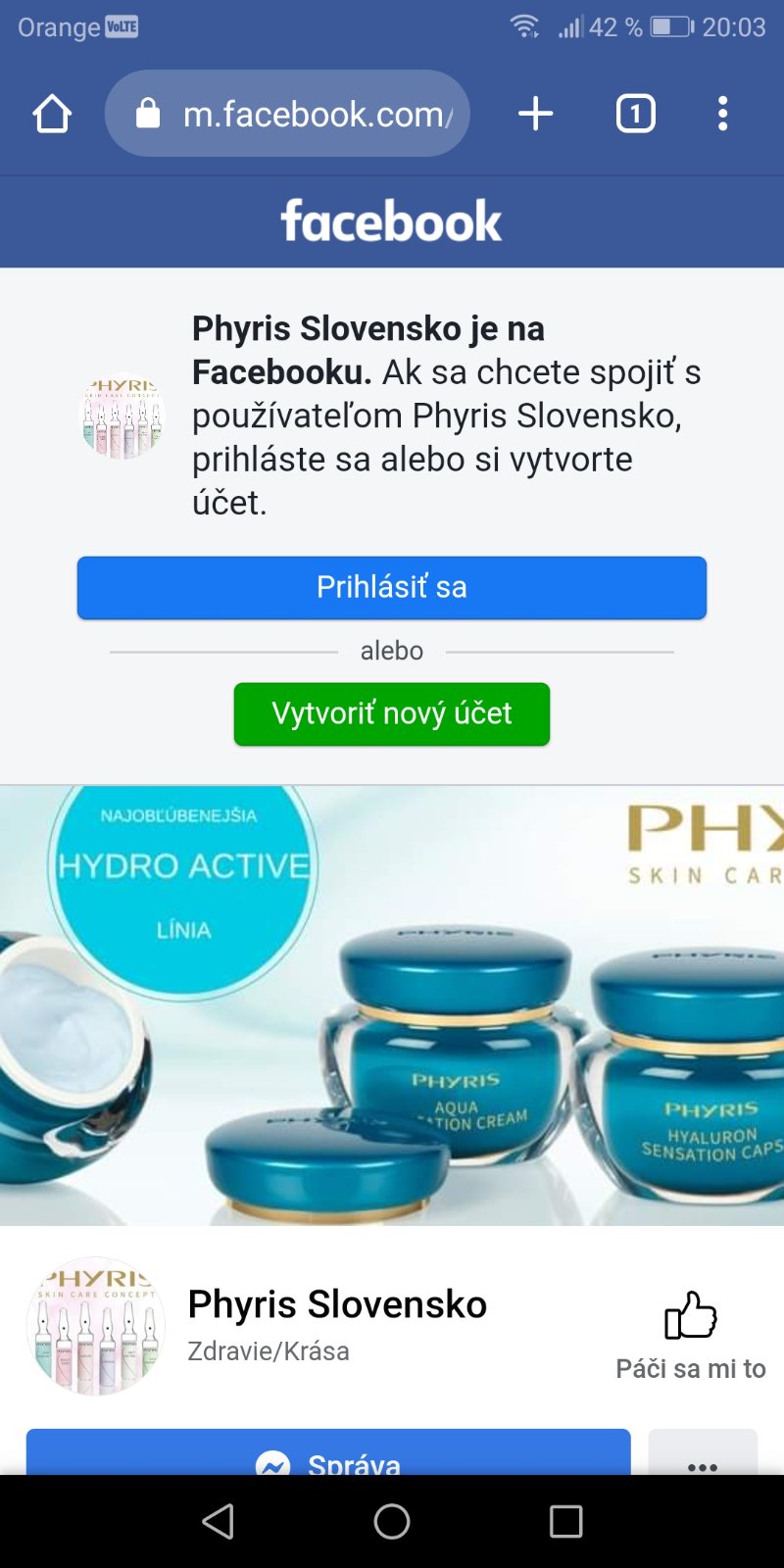Image resolution: width=784 pixels, height=1568 pixels.
Task: Open a new browser tab
Action: [x=535, y=114]
